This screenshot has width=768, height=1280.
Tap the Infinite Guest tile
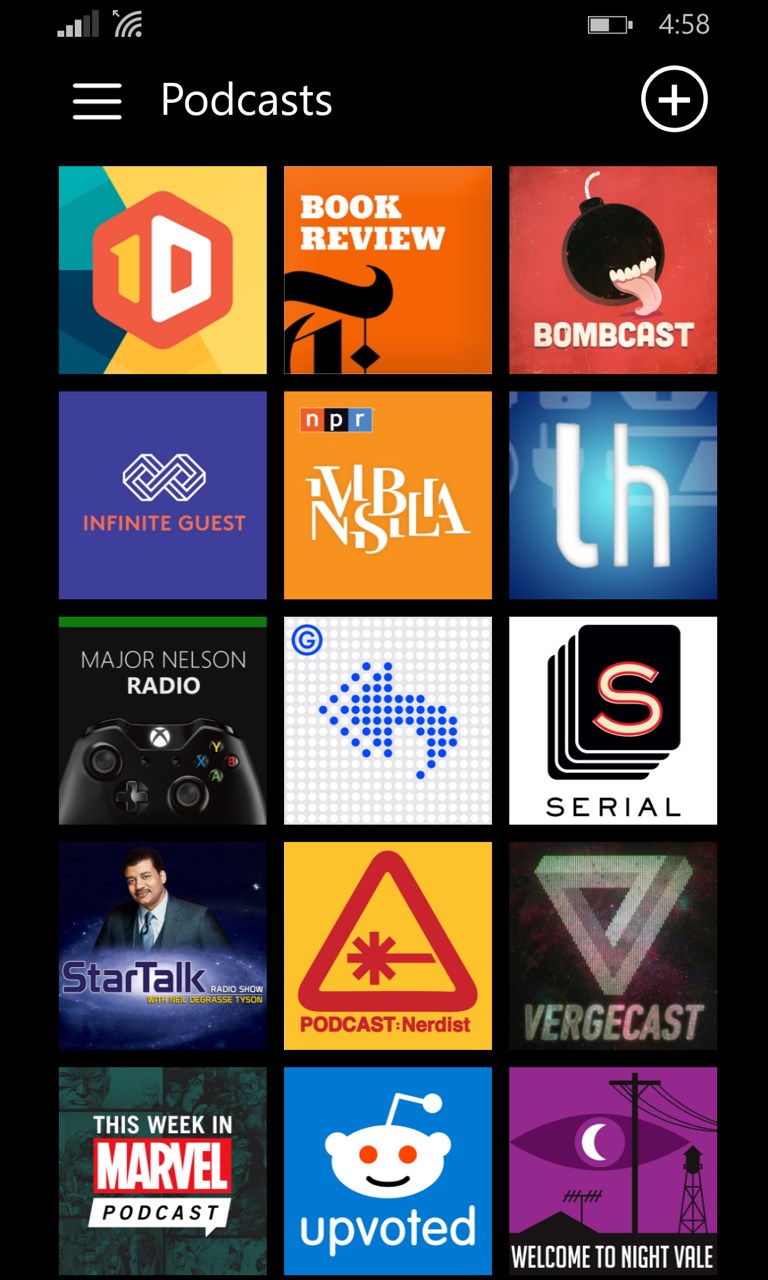coord(163,495)
